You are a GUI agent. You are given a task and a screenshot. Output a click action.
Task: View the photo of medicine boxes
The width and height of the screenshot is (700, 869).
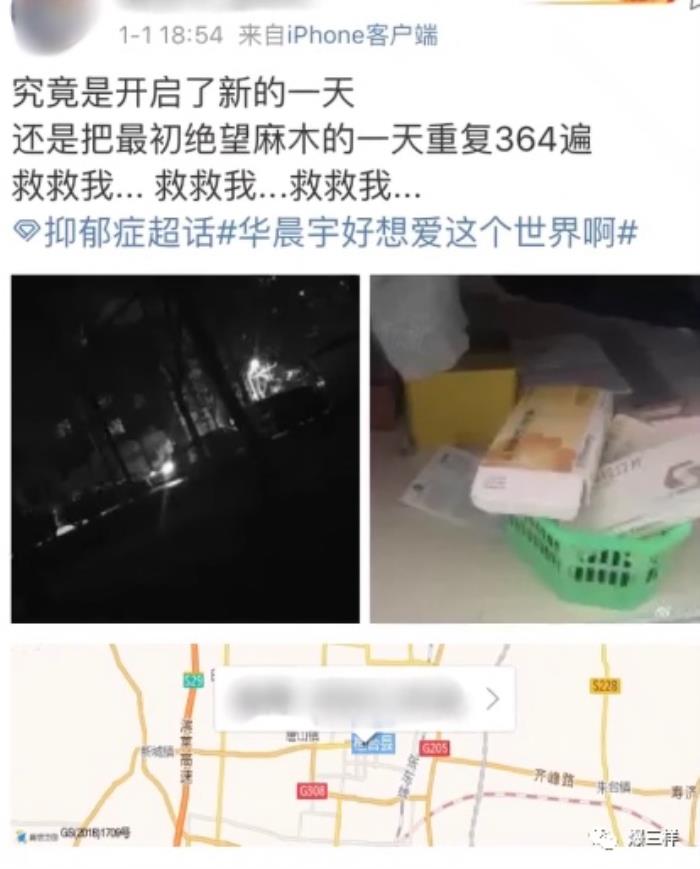[535, 449]
